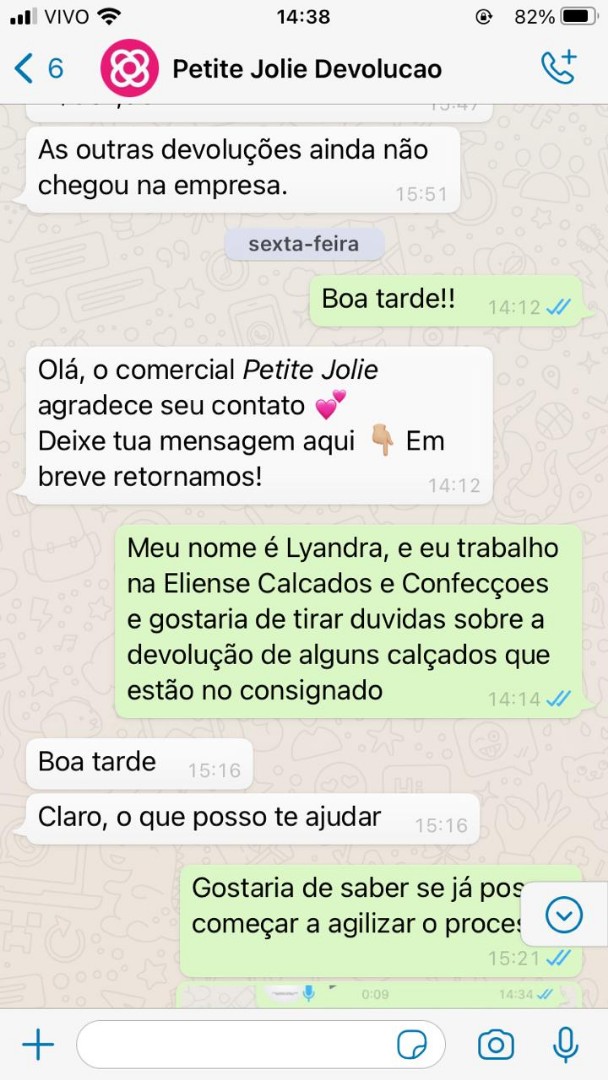Go back to the chats list
608x1080 pixels.
coord(38,68)
